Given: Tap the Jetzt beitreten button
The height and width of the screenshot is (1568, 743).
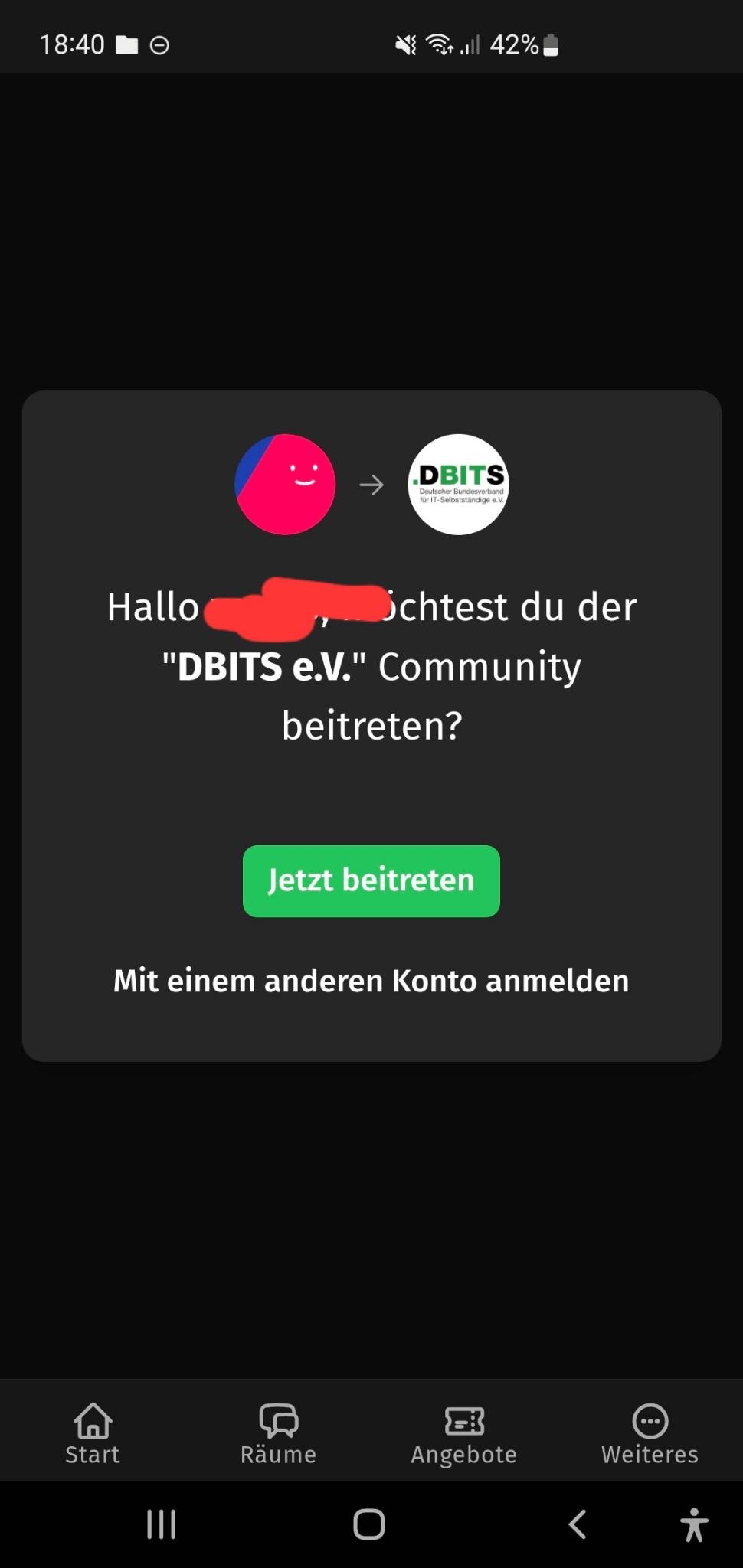Looking at the screenshot, I should [371, 880].
